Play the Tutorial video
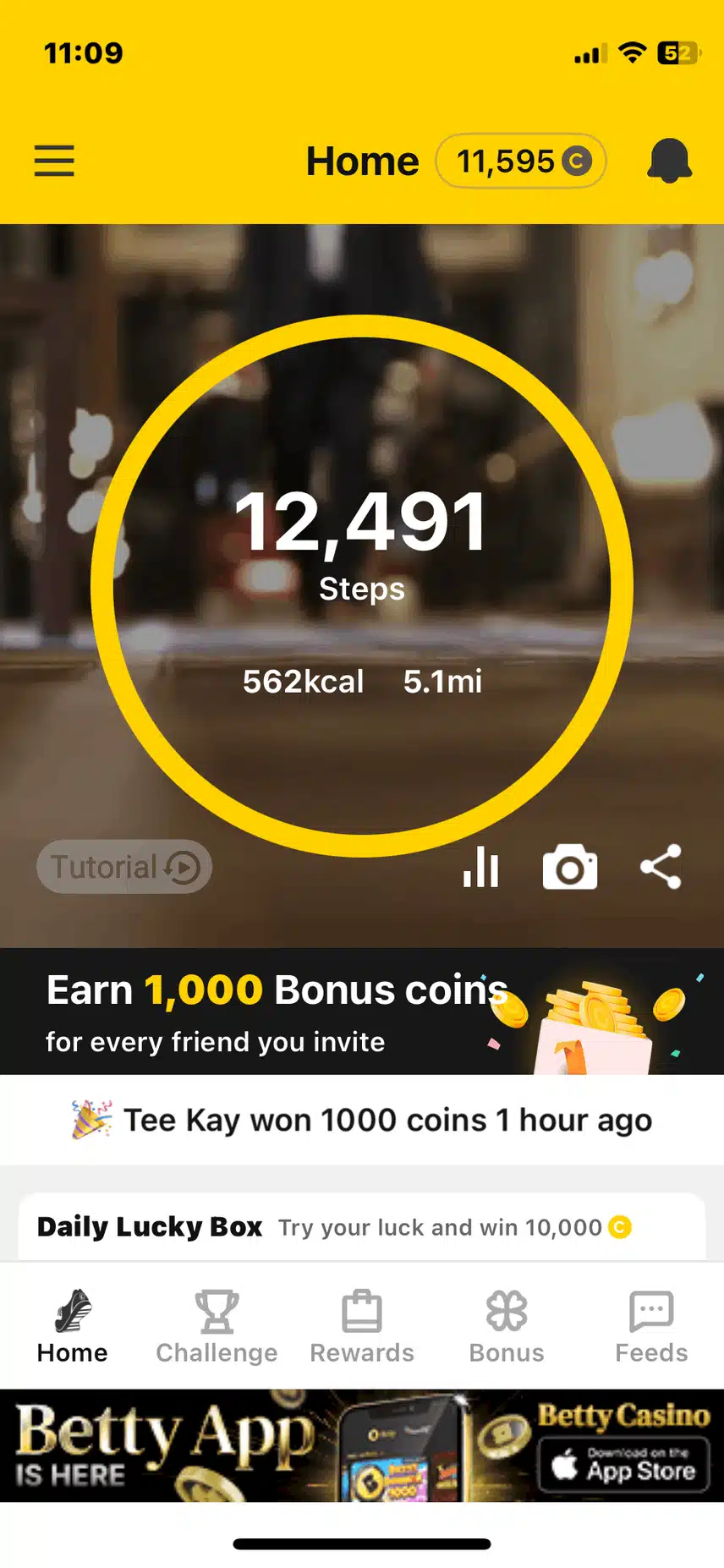 (x=124, y=867)
